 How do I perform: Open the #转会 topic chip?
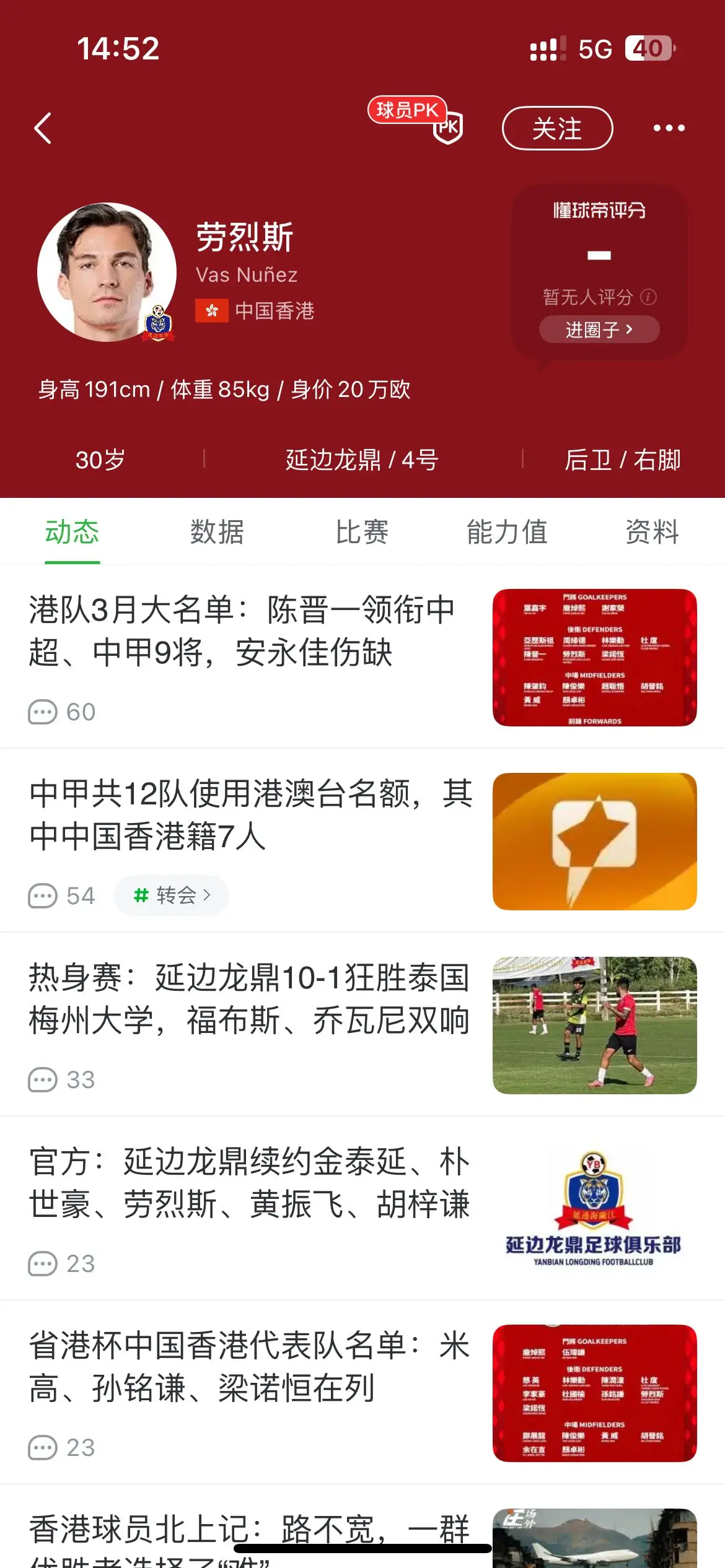[x=172, y=895]
